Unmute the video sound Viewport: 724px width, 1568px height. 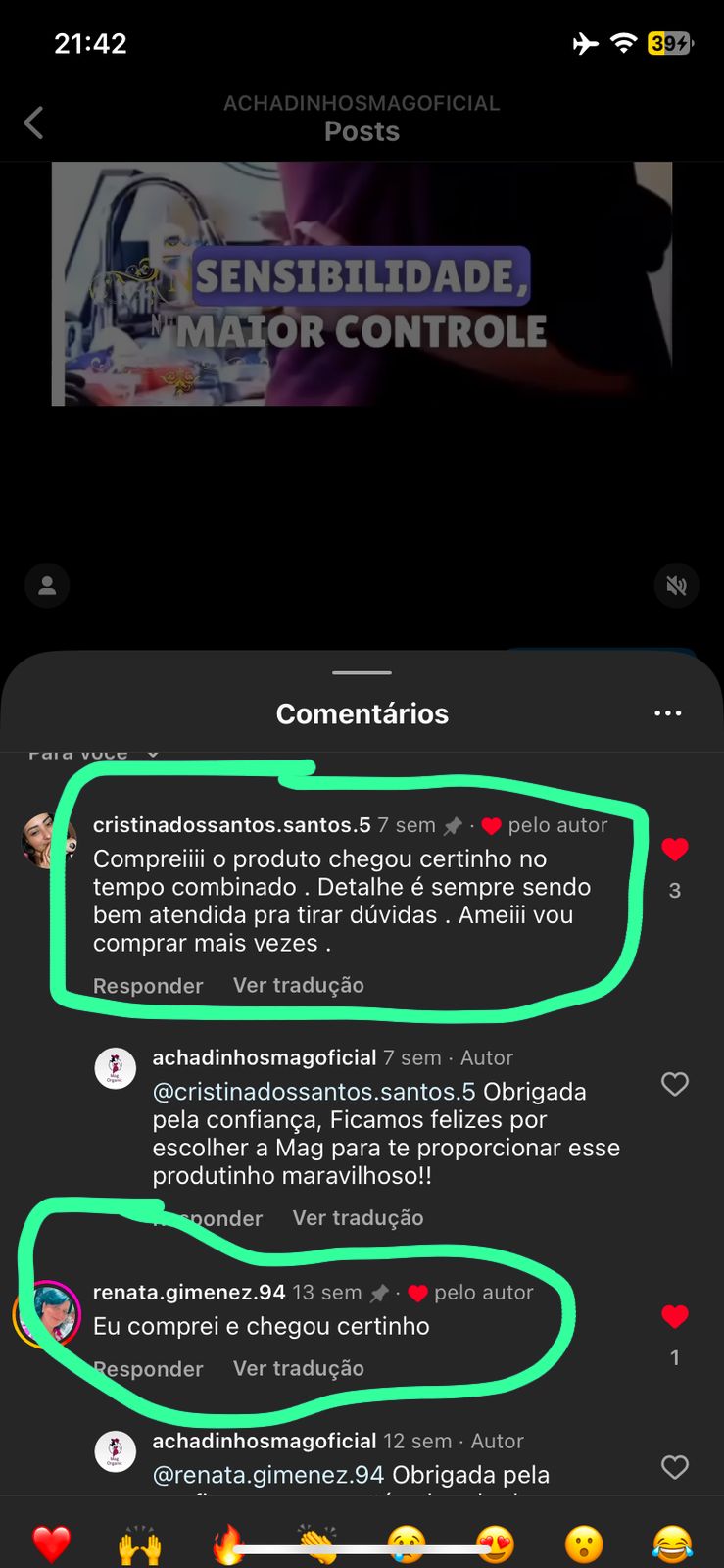pos(676,585)
